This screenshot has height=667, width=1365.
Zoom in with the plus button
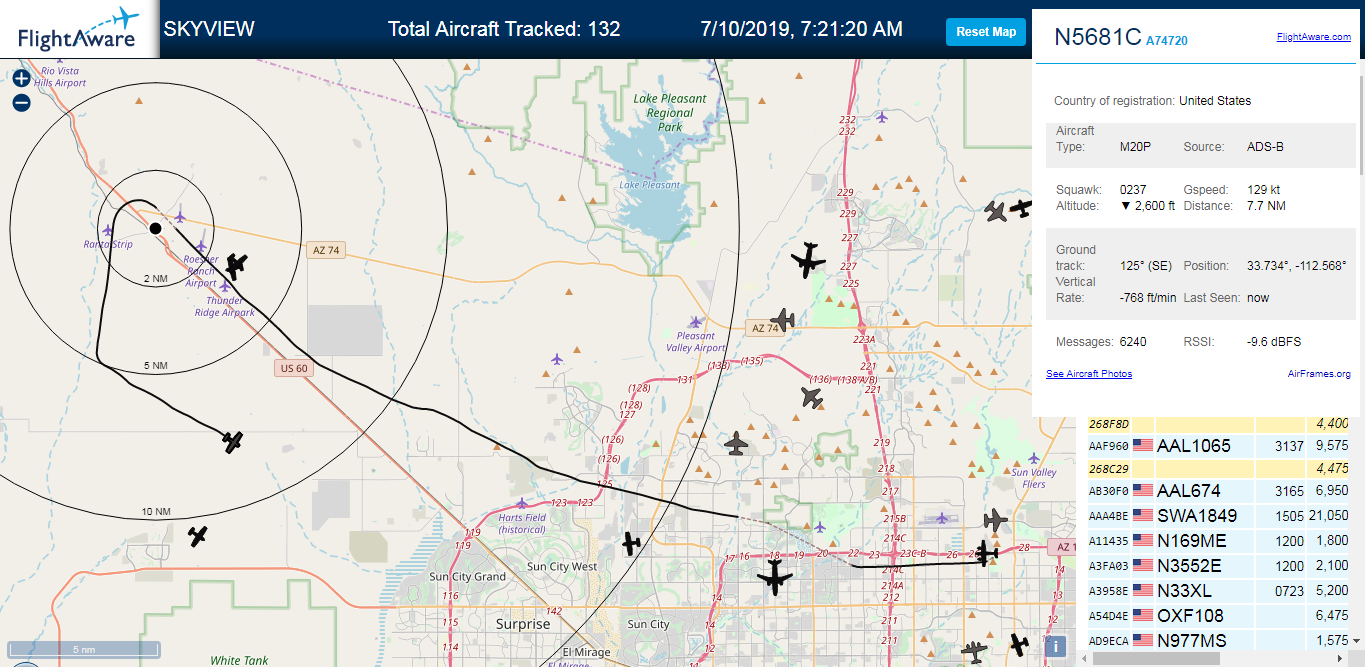(x=21, y=78)
